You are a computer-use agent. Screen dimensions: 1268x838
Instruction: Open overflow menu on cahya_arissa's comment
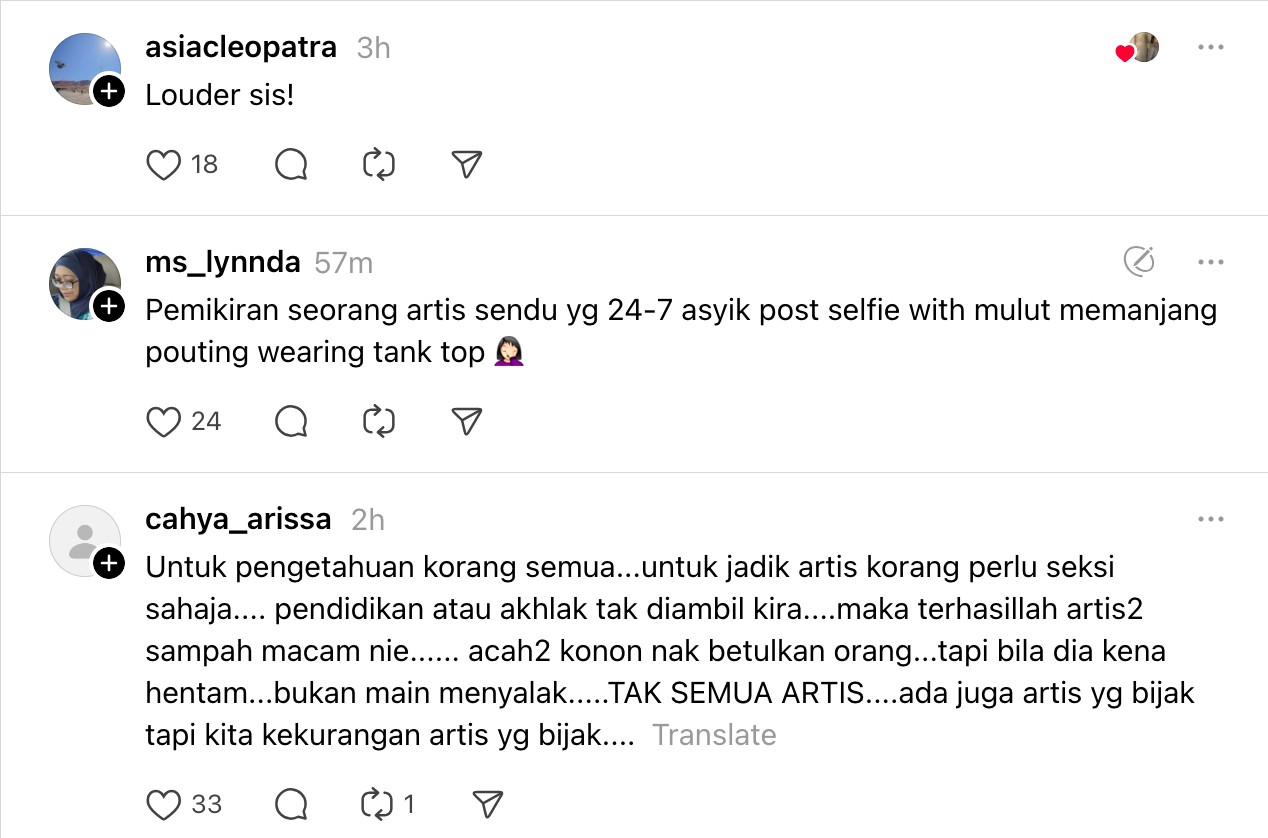pyautogui.click(x=1210, y=520)
